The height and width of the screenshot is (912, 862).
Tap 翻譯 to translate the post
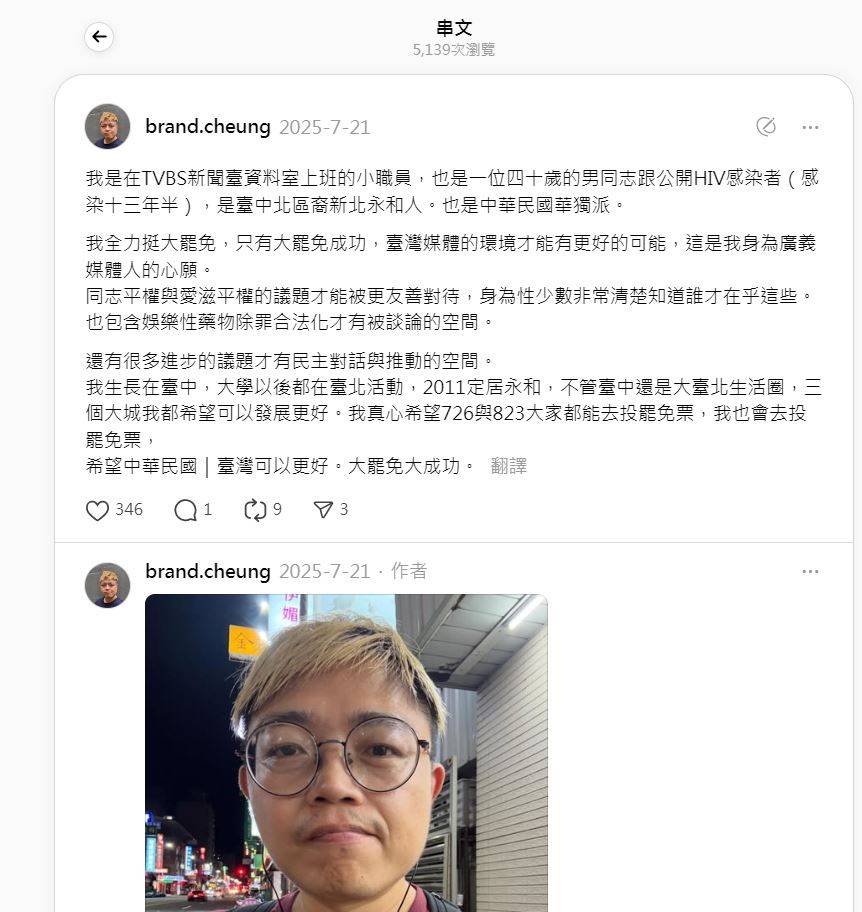click(x=508, y=466)
